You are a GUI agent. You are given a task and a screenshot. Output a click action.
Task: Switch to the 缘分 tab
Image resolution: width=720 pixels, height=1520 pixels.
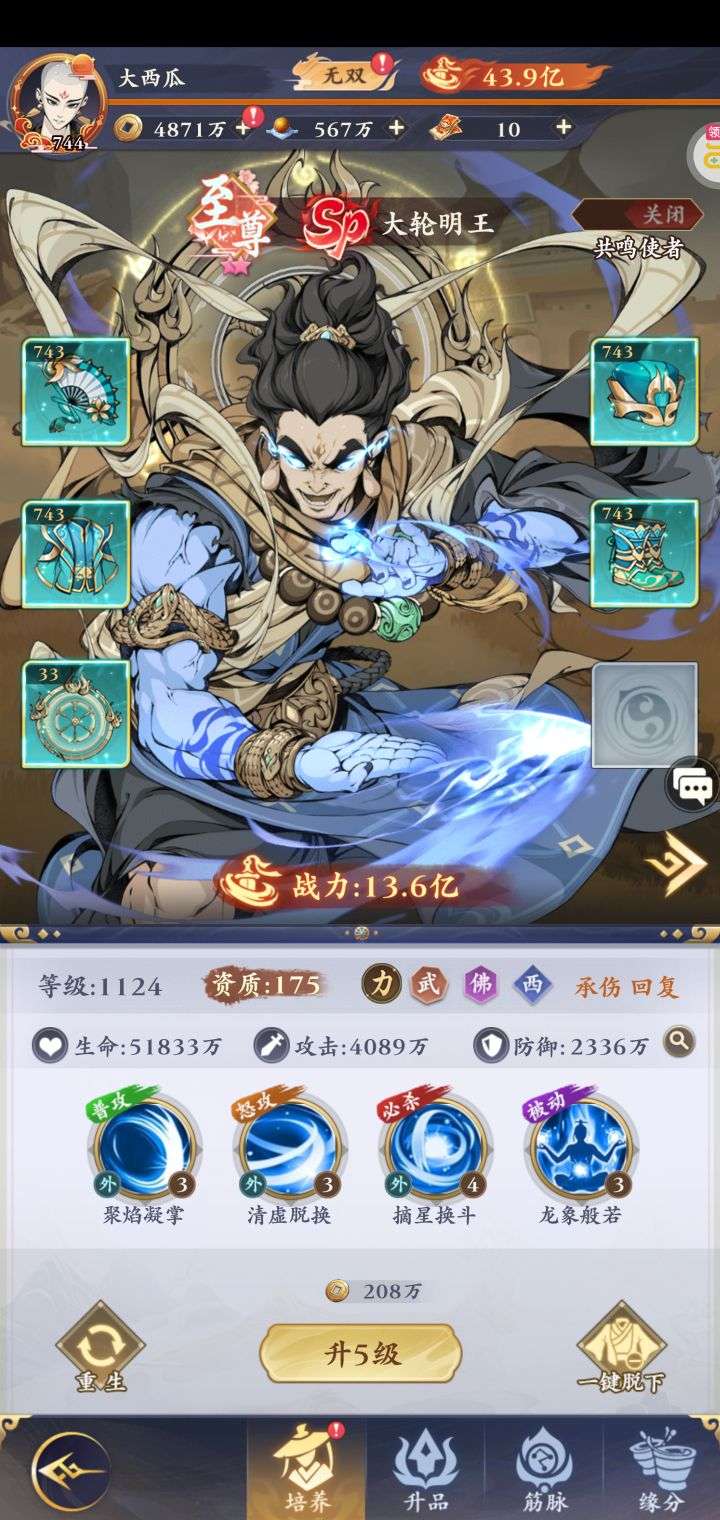point(661,1468)
